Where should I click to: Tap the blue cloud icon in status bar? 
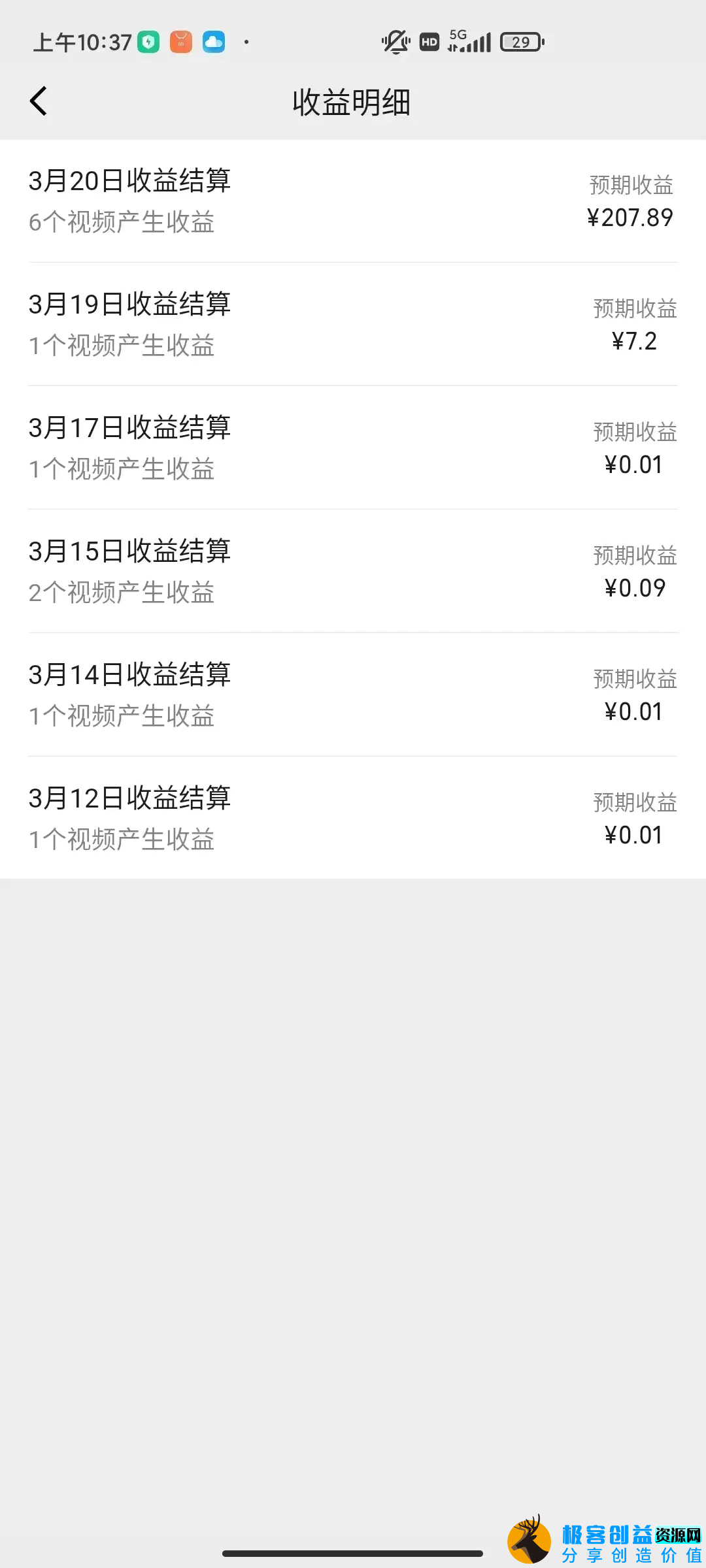[214, 41]
